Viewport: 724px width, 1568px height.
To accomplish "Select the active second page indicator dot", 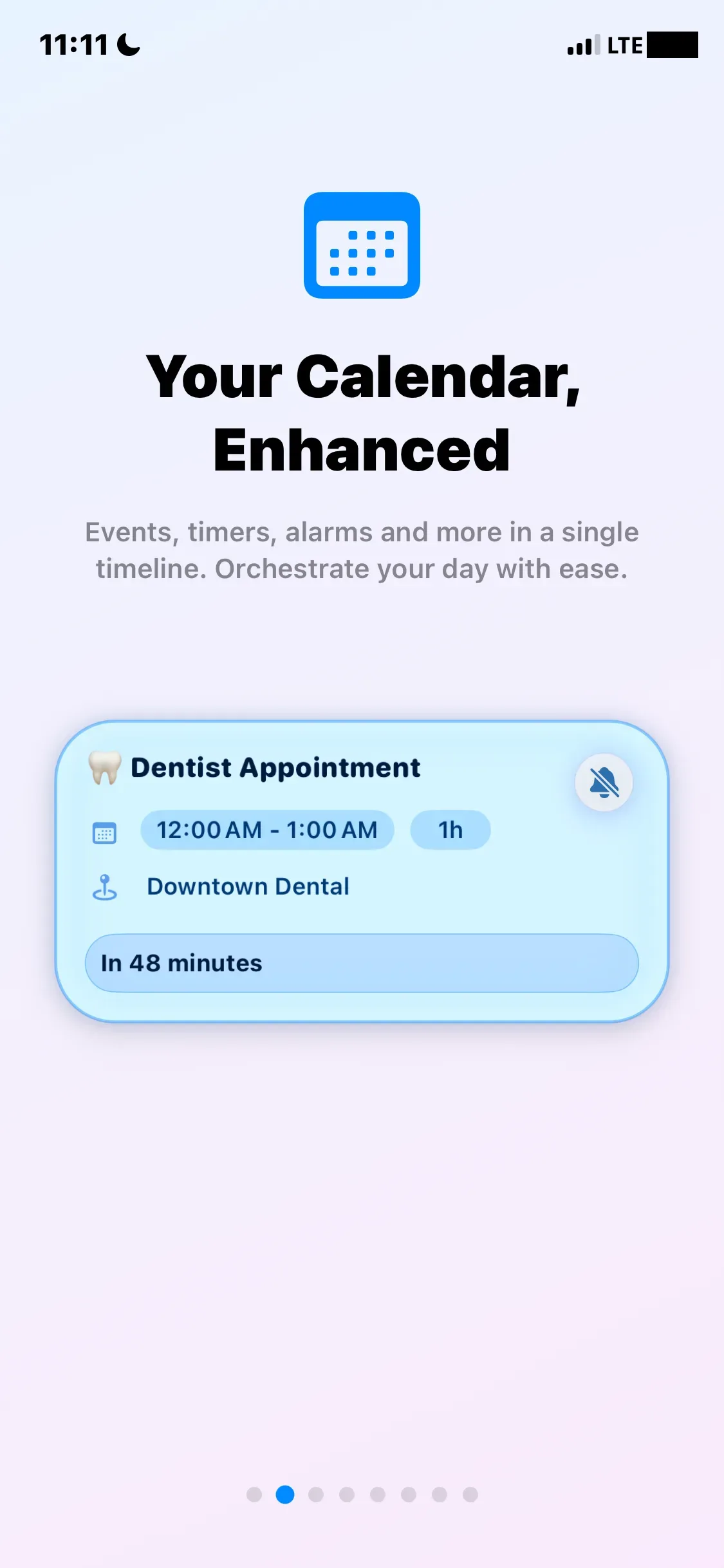I will [x=285, y=1495].
